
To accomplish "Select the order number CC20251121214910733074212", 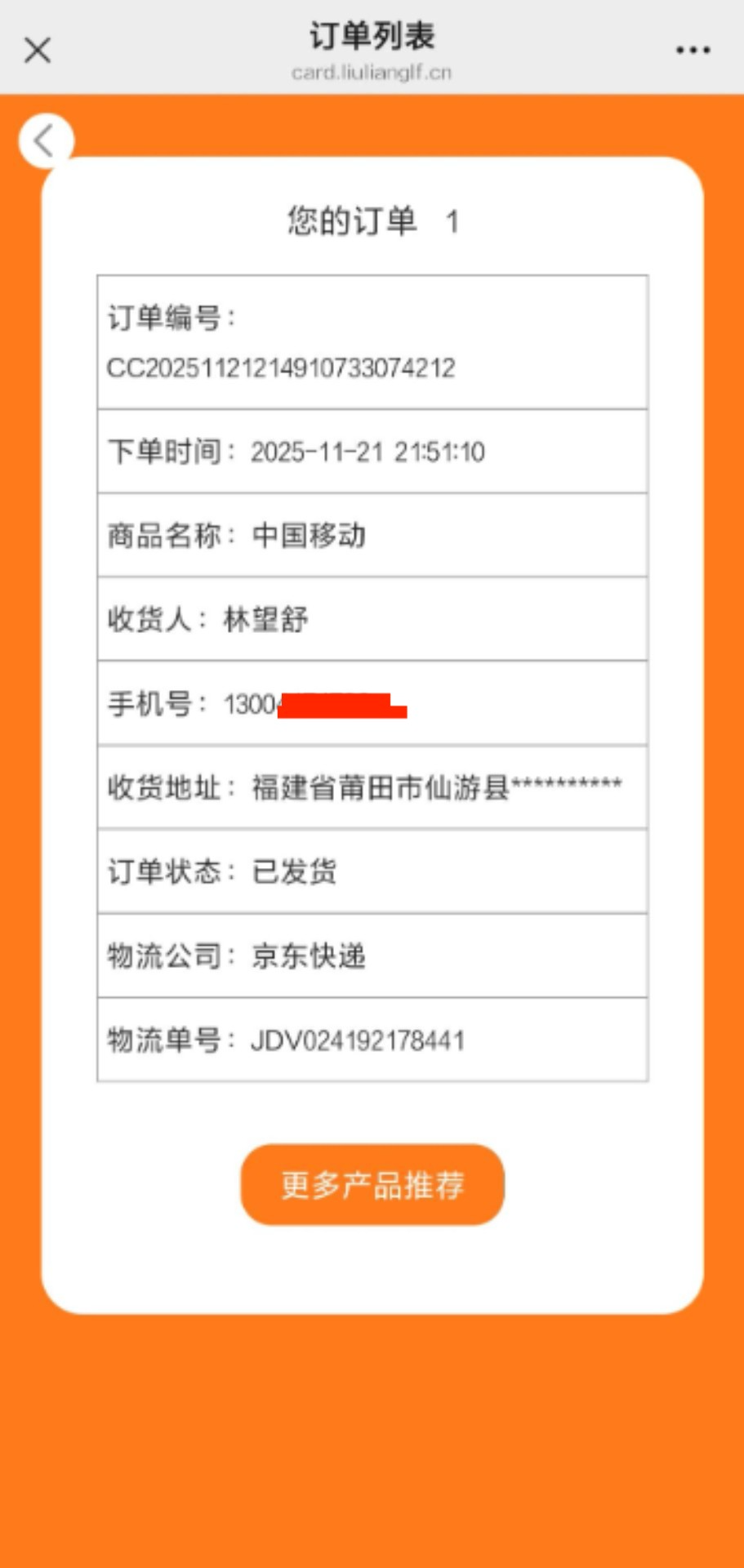I will tap(283, 369).
